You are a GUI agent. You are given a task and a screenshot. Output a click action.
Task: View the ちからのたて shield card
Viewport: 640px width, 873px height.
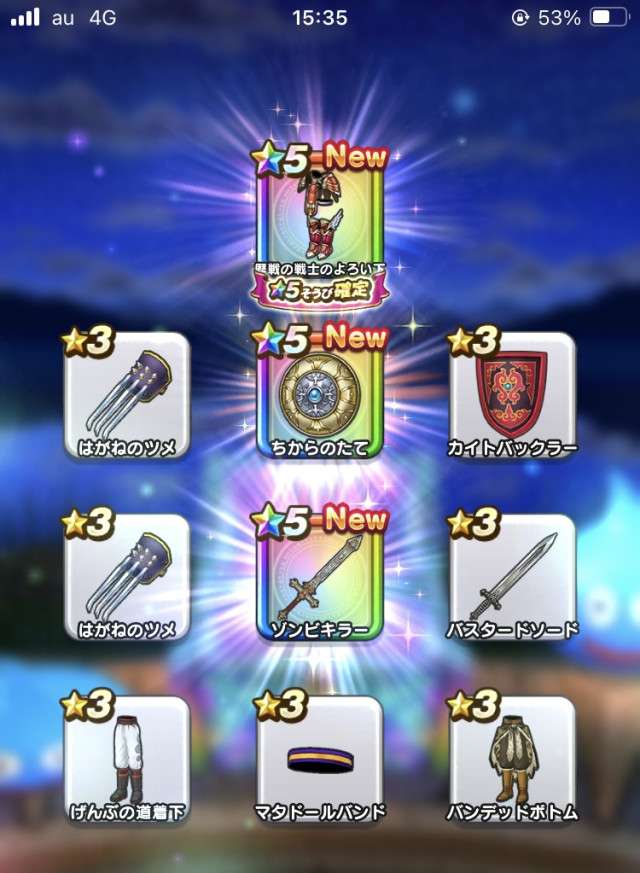point(320,395)
